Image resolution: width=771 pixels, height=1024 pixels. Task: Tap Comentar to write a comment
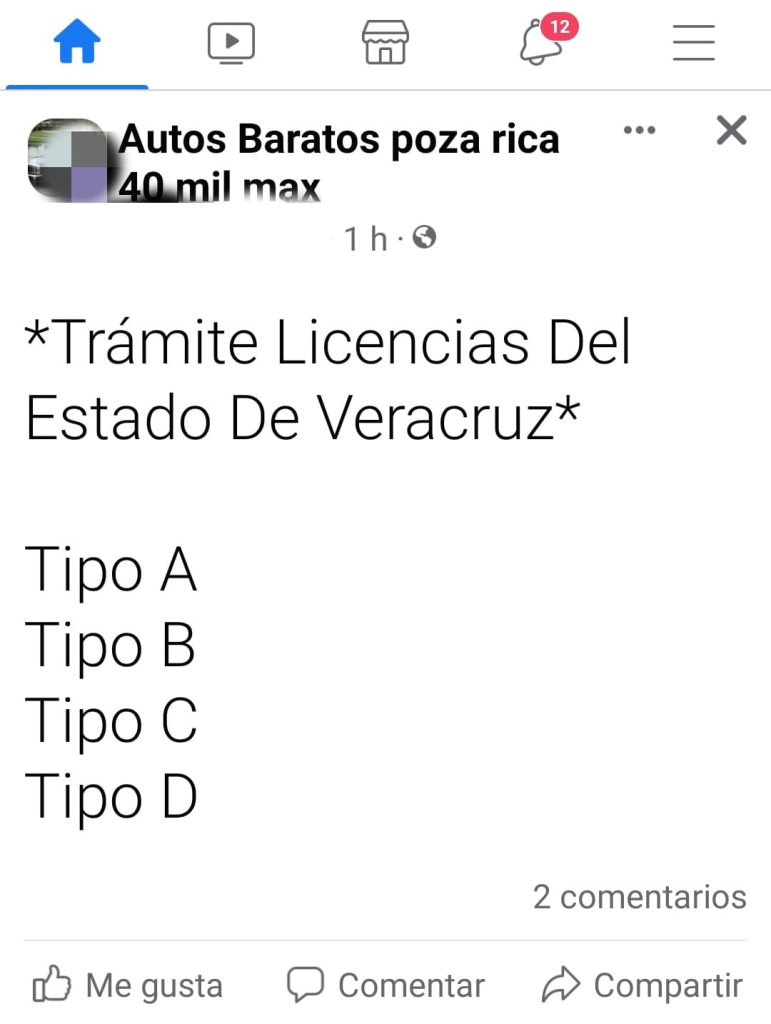(x=386, y=986)
